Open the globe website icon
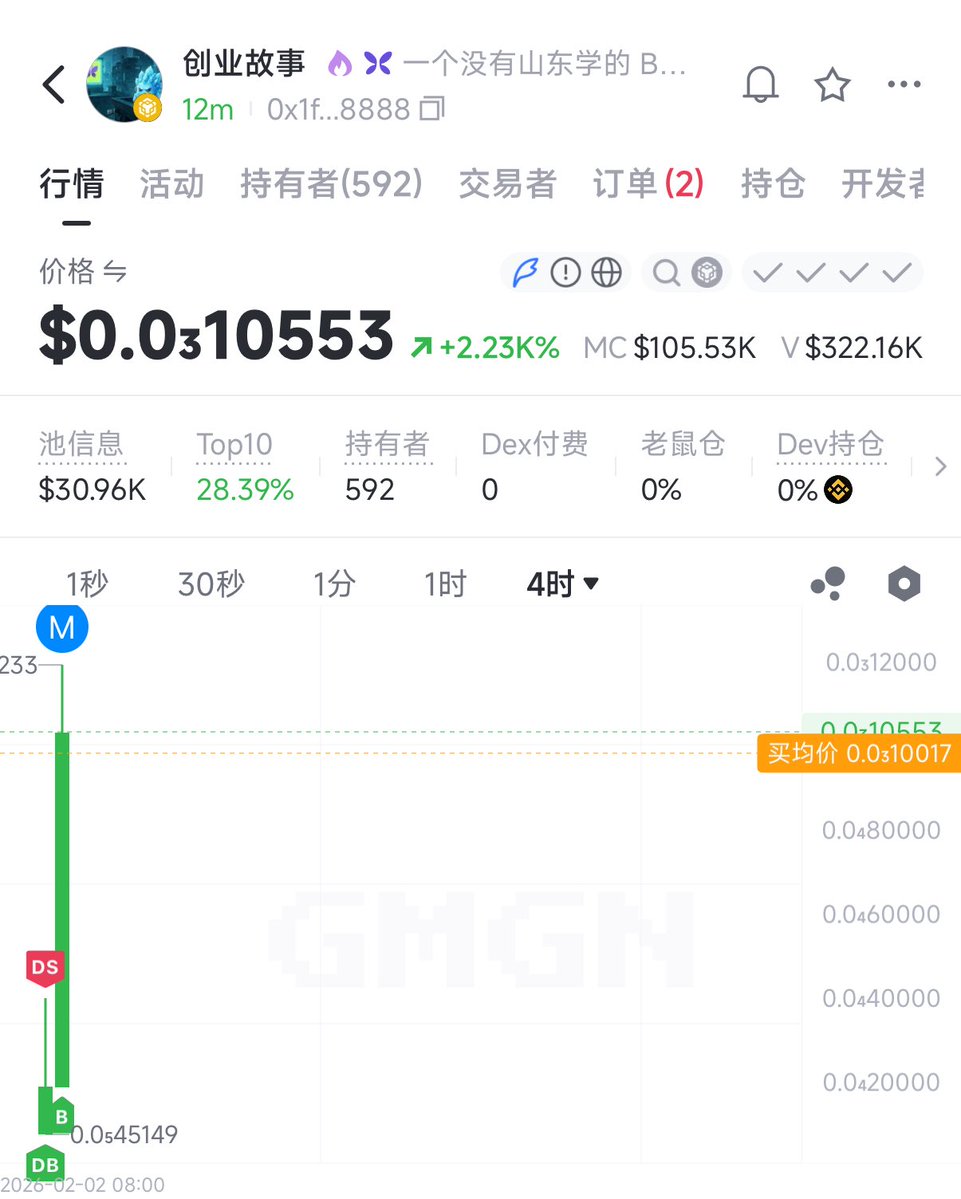 607,272
